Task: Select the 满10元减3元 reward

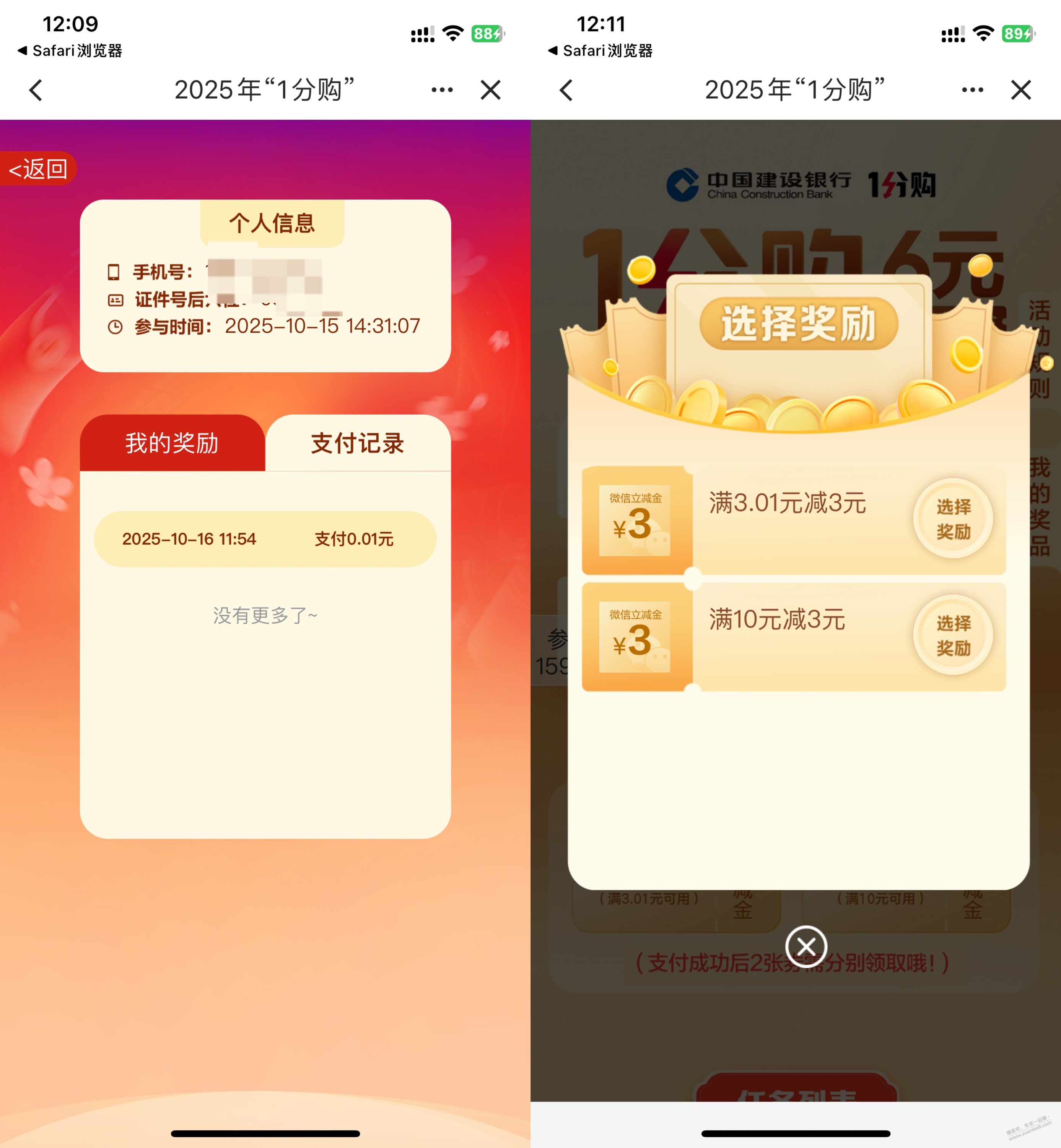Action: [953, 636]
